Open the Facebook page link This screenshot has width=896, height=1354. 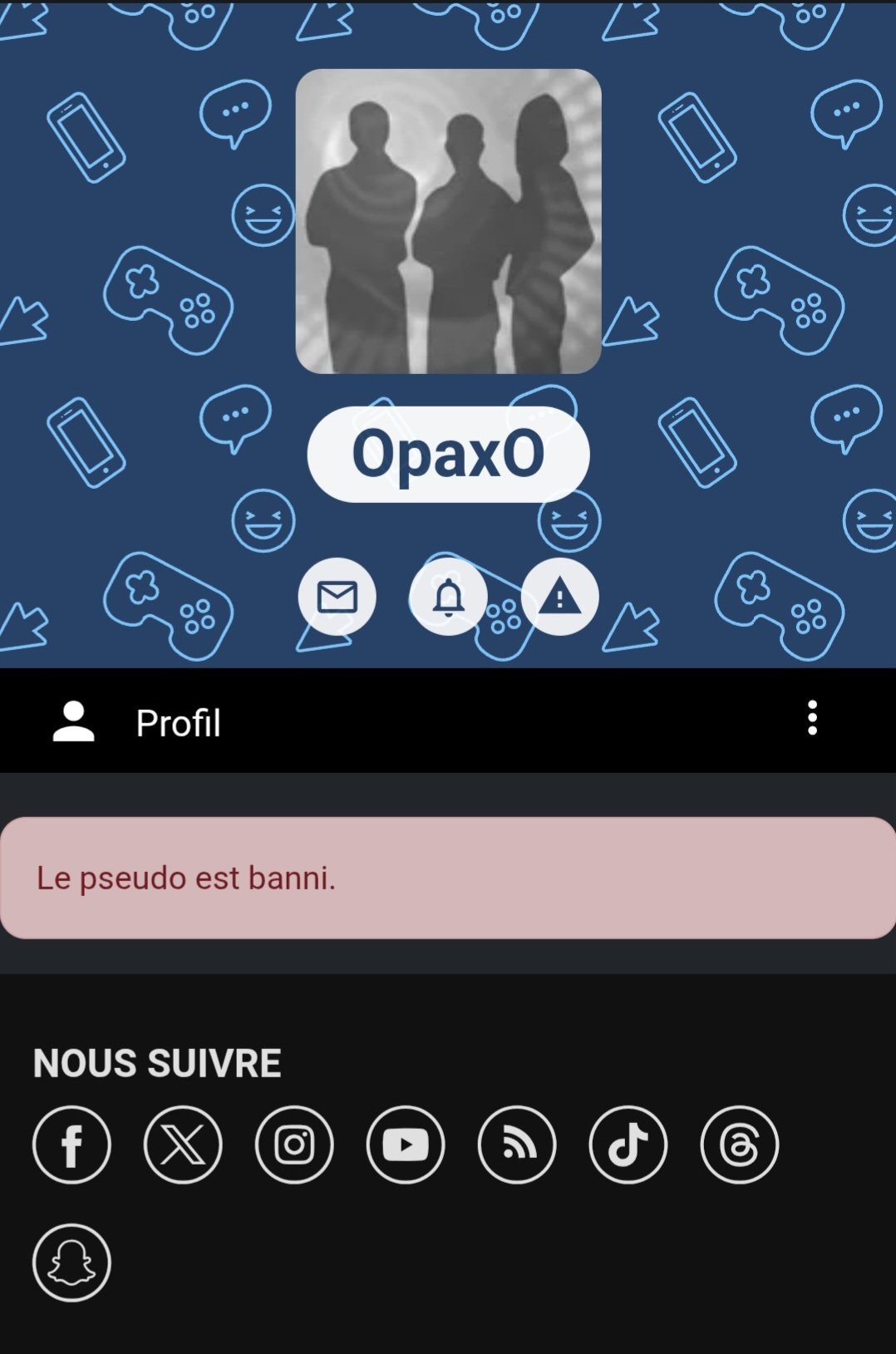[x=71, y=1145]
